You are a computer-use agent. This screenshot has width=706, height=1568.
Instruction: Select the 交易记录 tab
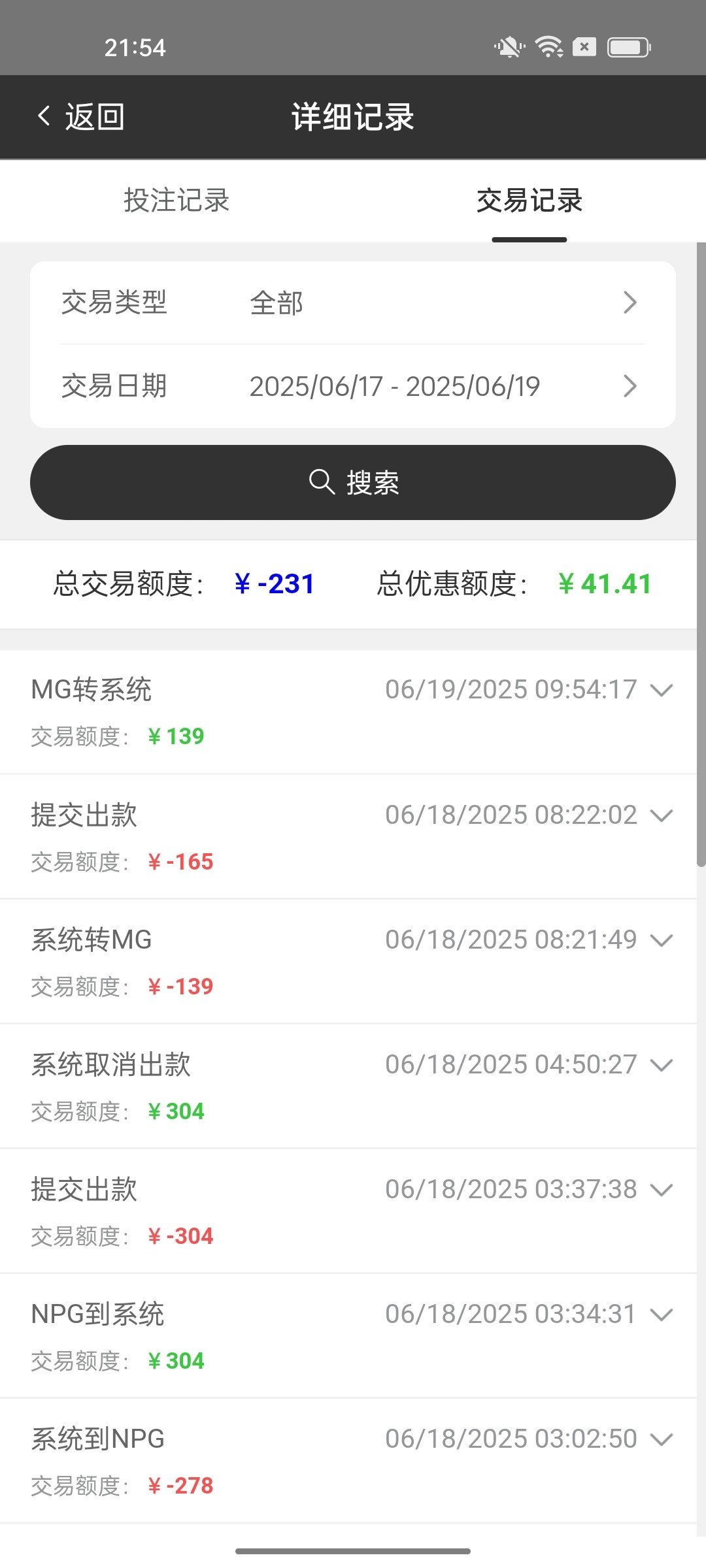click(x=529, y=201)
